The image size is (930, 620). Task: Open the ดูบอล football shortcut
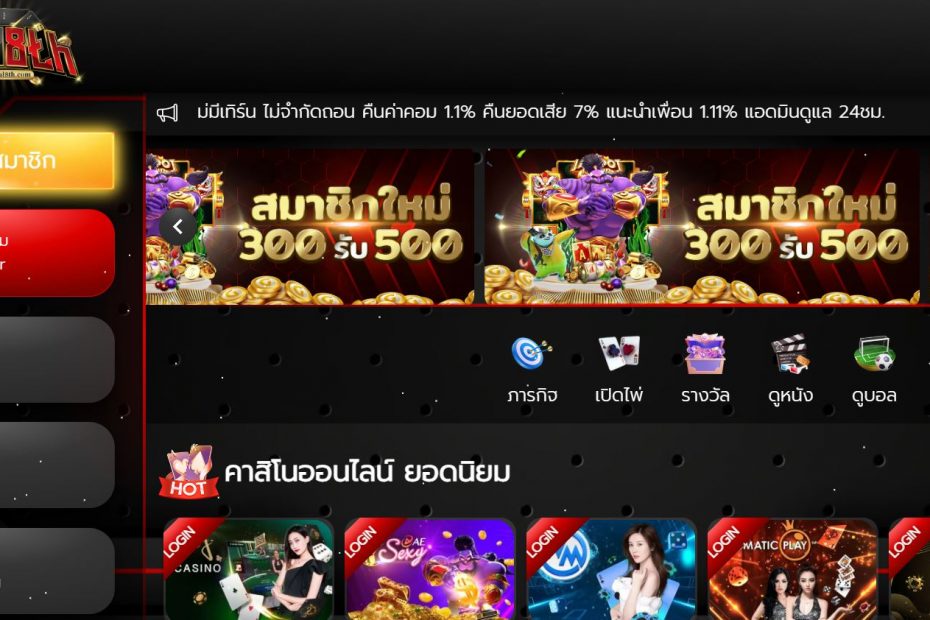(x=875, y=369)
